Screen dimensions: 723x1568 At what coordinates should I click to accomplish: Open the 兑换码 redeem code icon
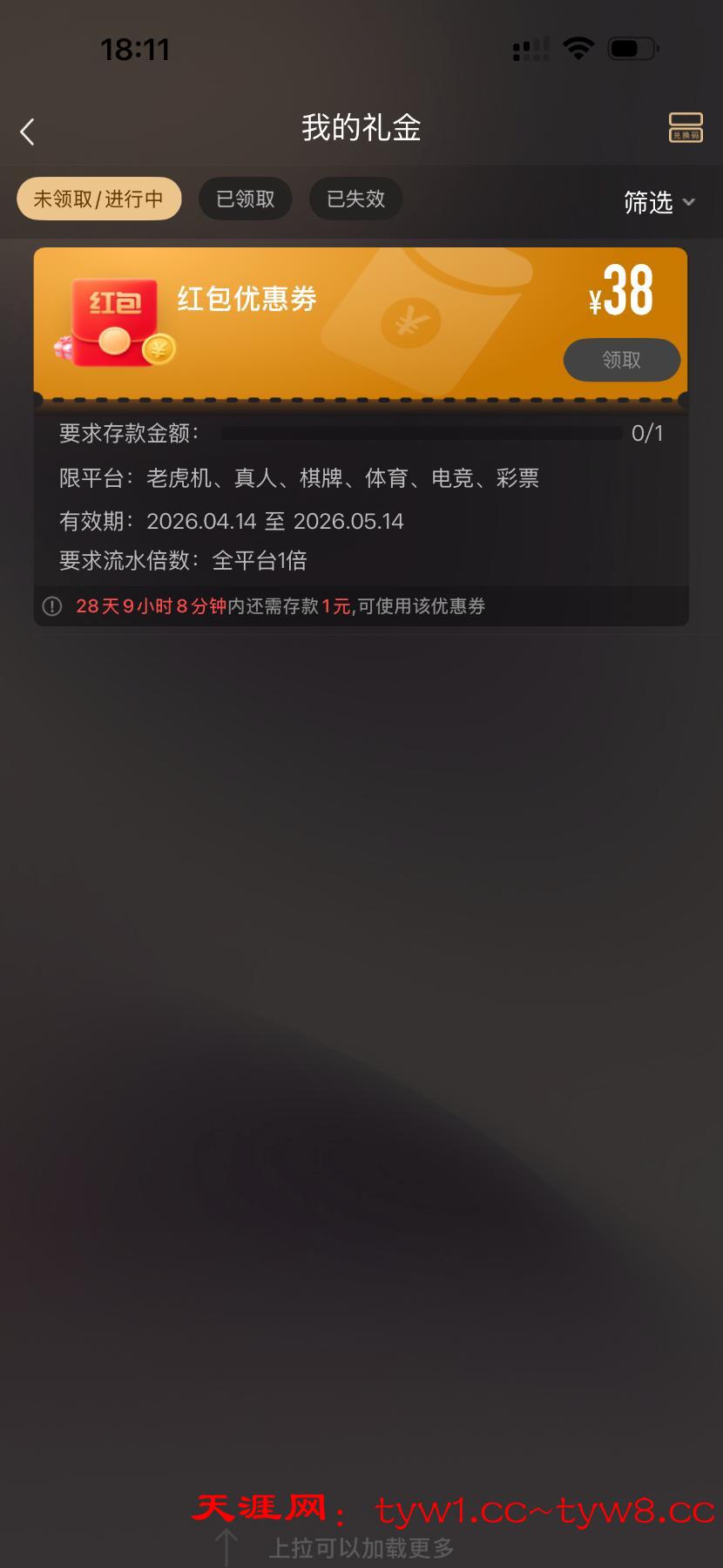(x=686, y=127)
